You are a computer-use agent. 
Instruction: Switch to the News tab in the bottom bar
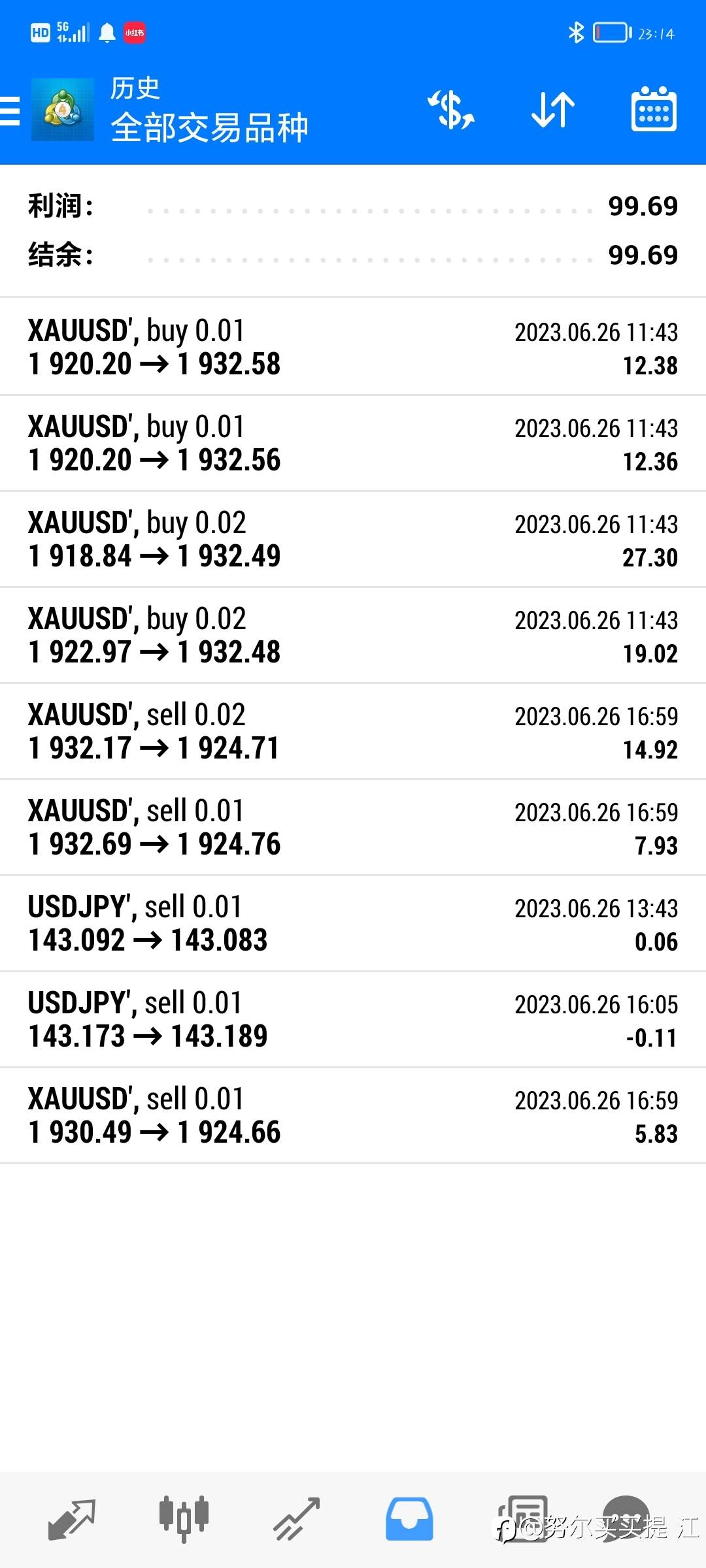[522, 1520]
